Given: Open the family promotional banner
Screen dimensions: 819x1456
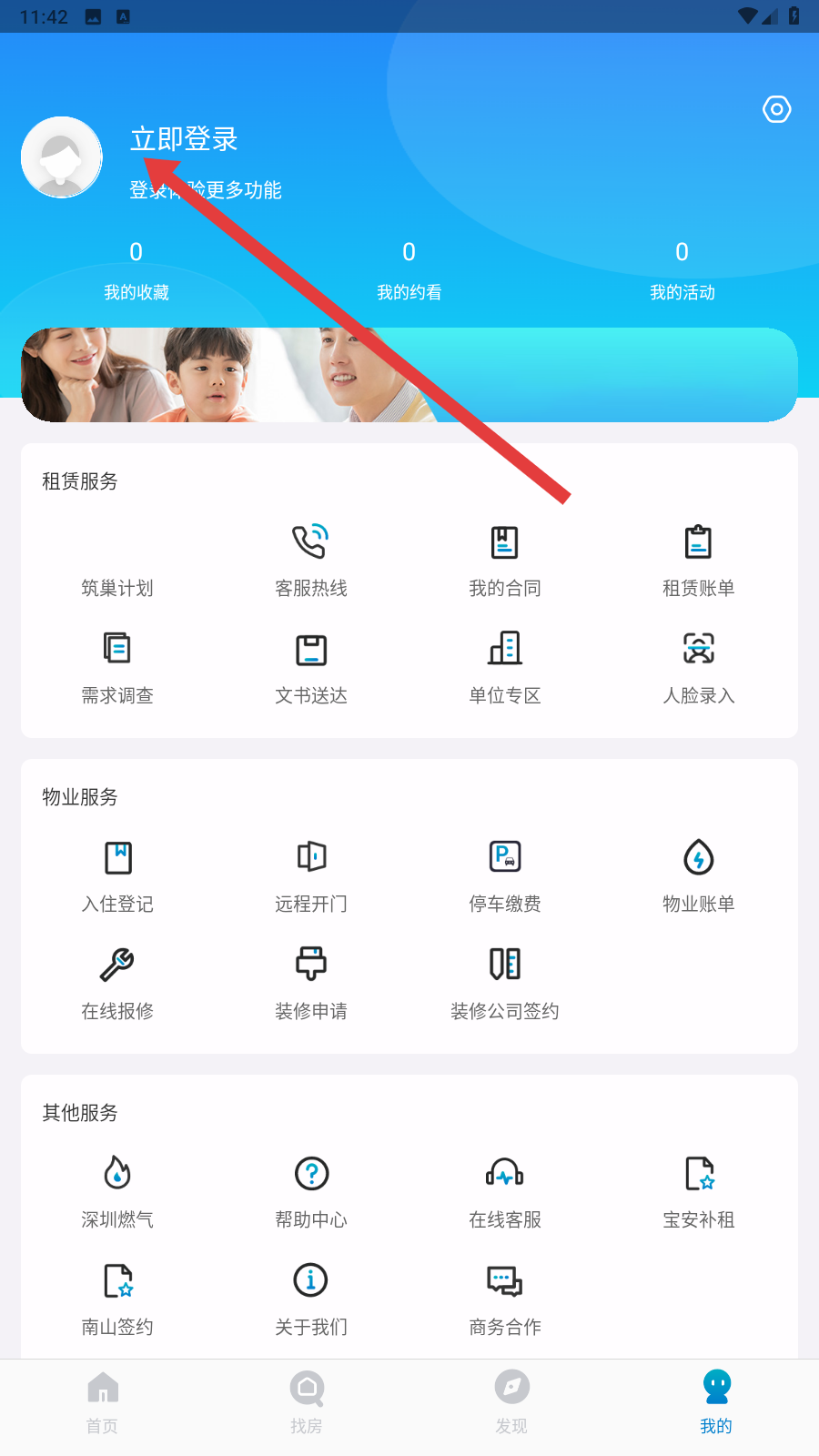Looking at the screenshot, I should (x=409, y=375).
